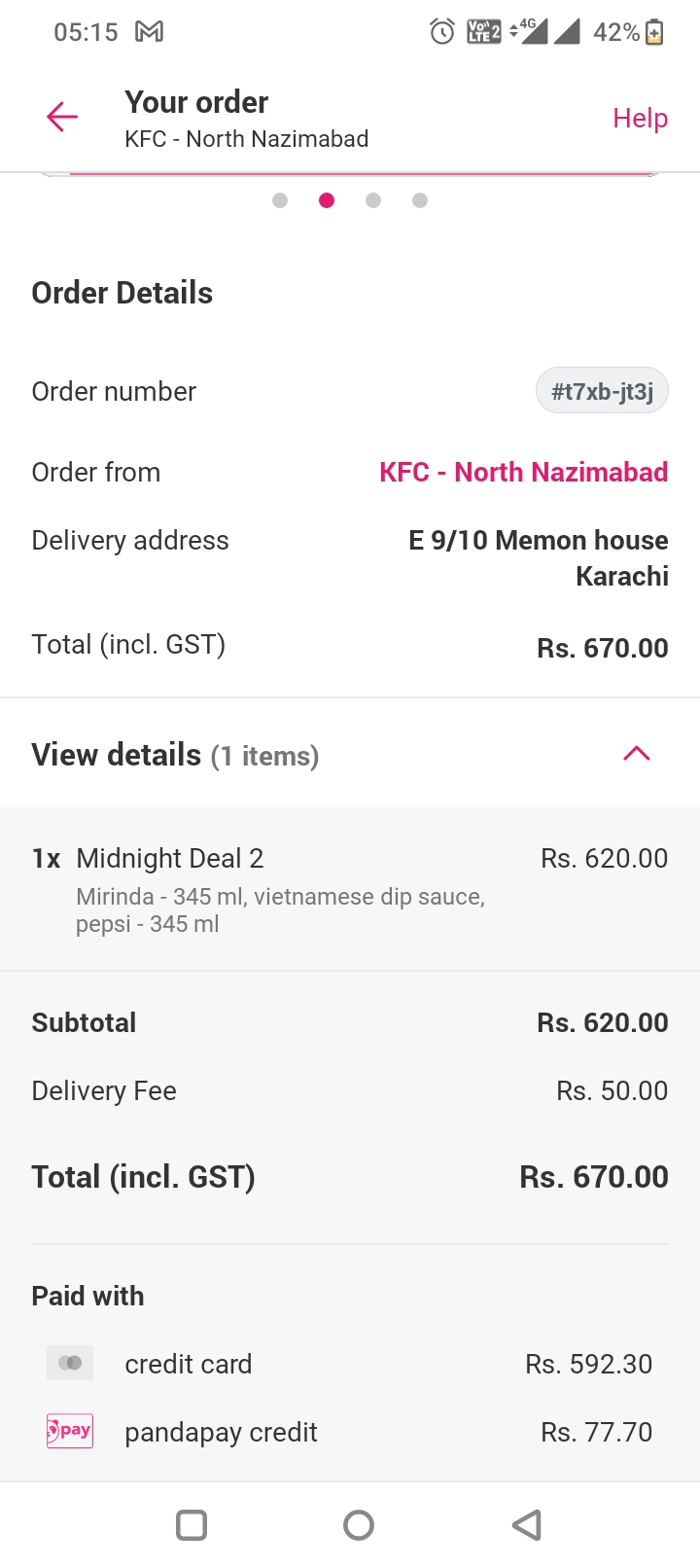This screenshot has height=1568, width=700.
Task: Click the credit card payment icon
Action: (x=69, y=1363)
